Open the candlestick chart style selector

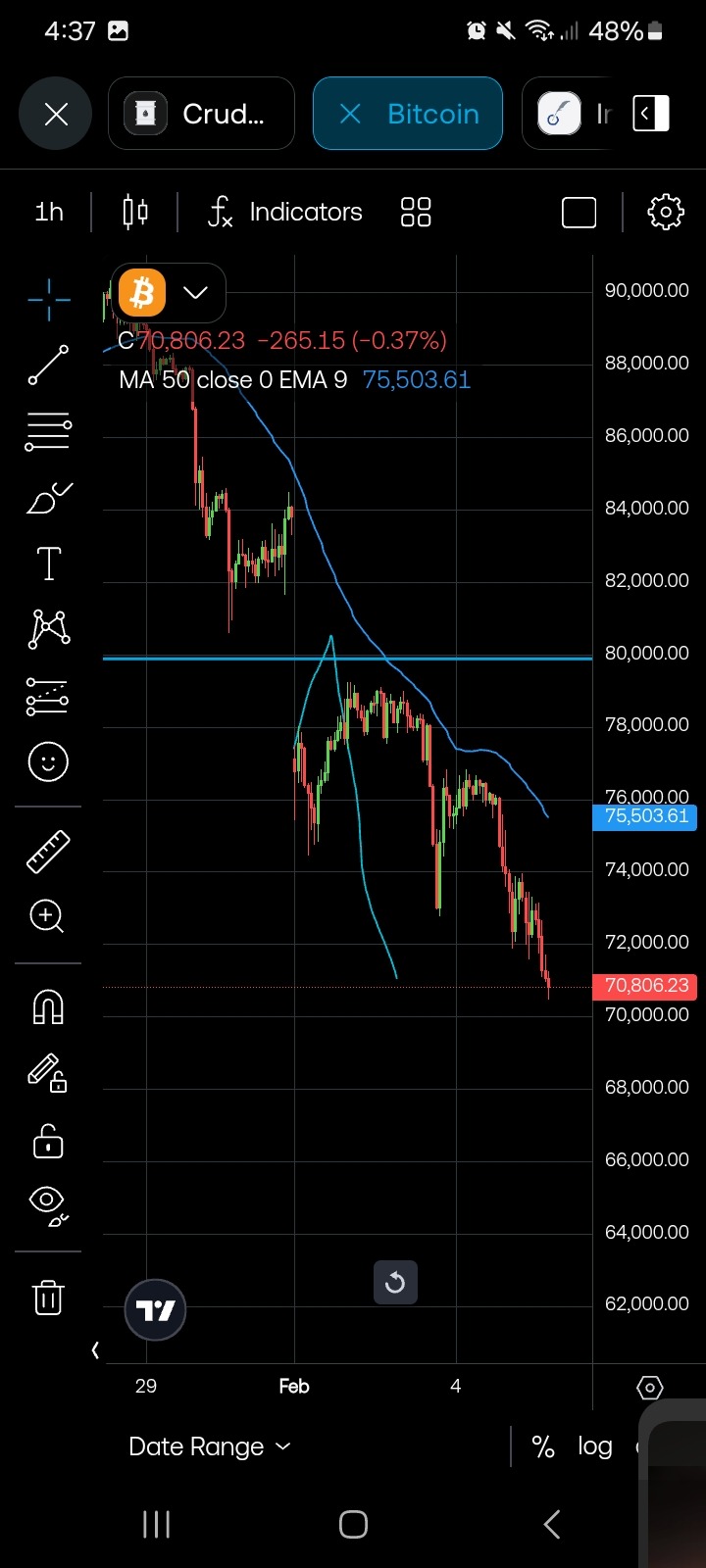pos(135,212)
